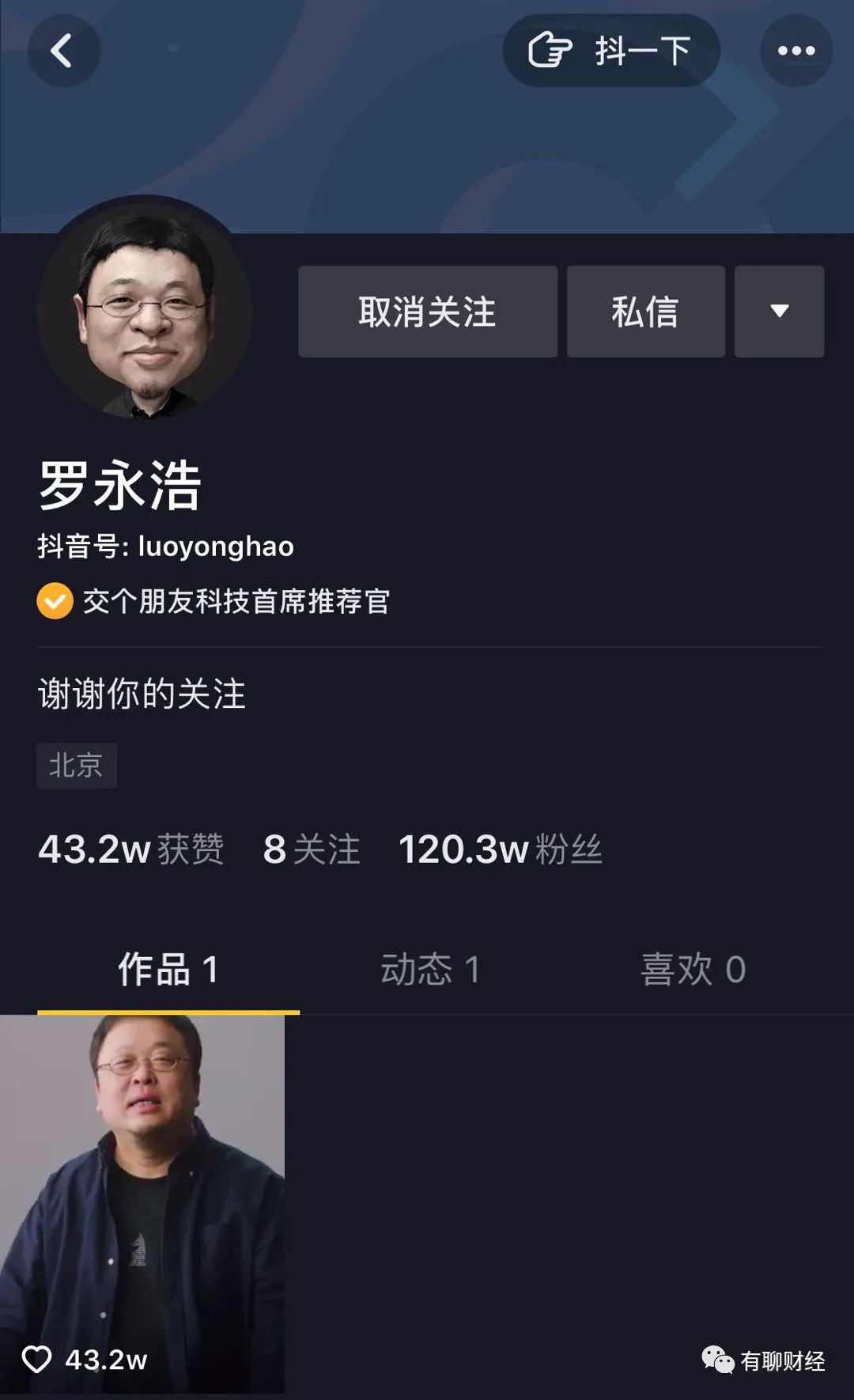Image resolution: width=854 pixels, height=1400 pixels.
Task: Unfollow via 取消关注 button
Action: (427, 312)
